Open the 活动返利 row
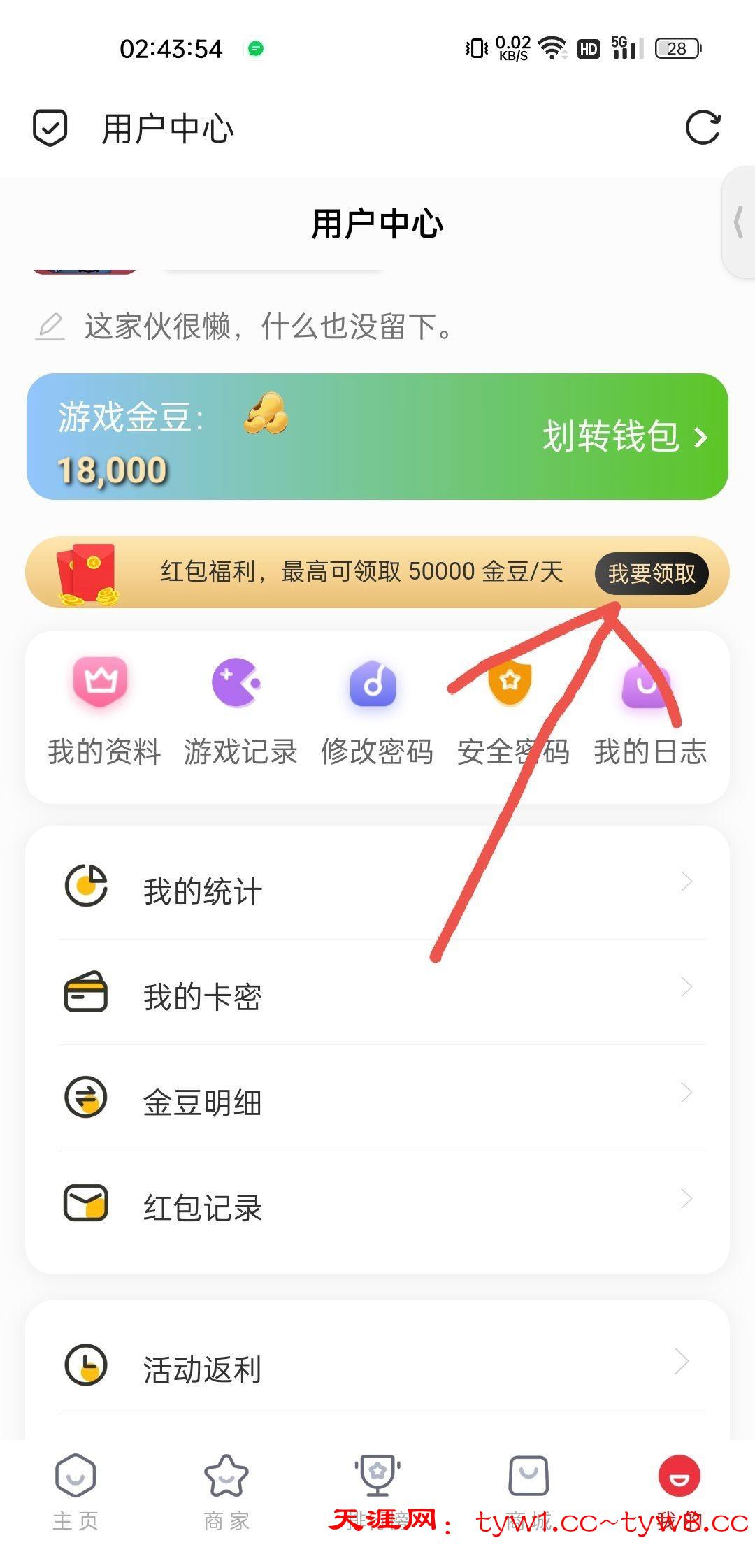The width and height of the screenshot is (755, 1568). (377, 1368)
